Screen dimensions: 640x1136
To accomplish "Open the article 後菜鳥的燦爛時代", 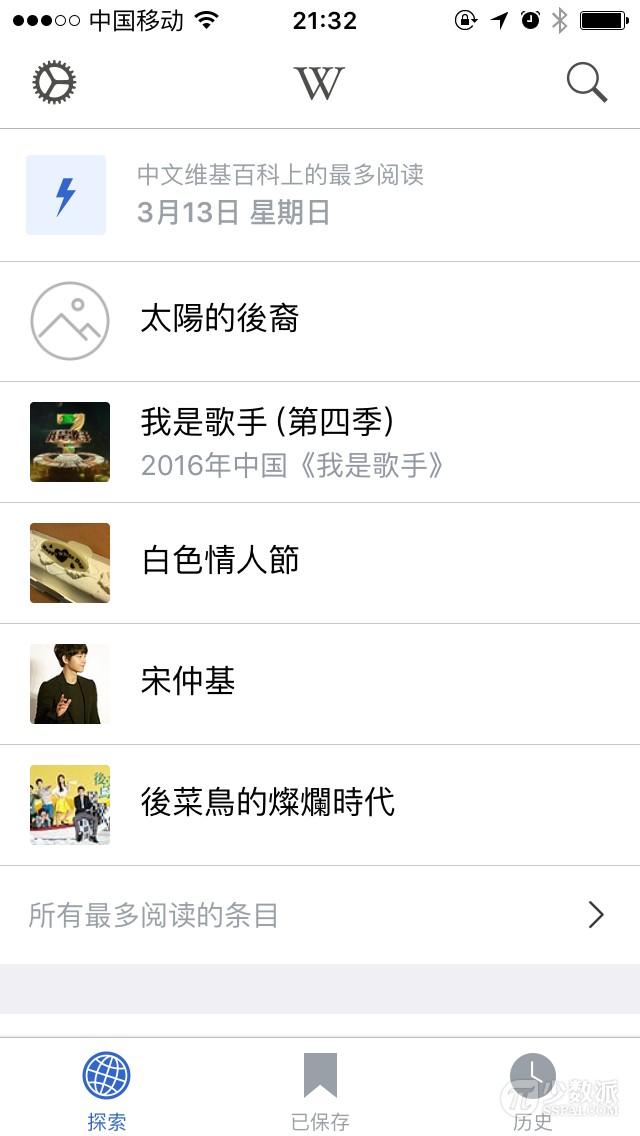I will point(268,804).
